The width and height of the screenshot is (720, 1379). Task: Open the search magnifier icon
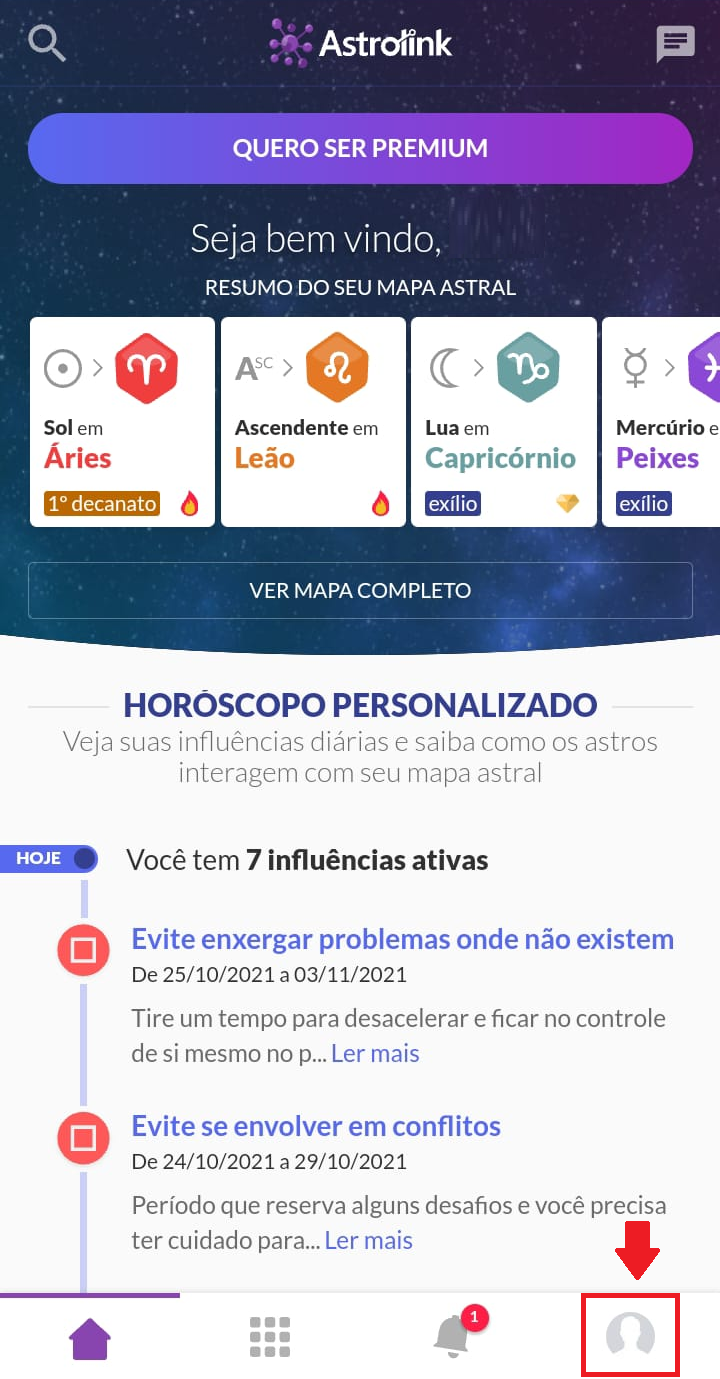click(47, 44)
